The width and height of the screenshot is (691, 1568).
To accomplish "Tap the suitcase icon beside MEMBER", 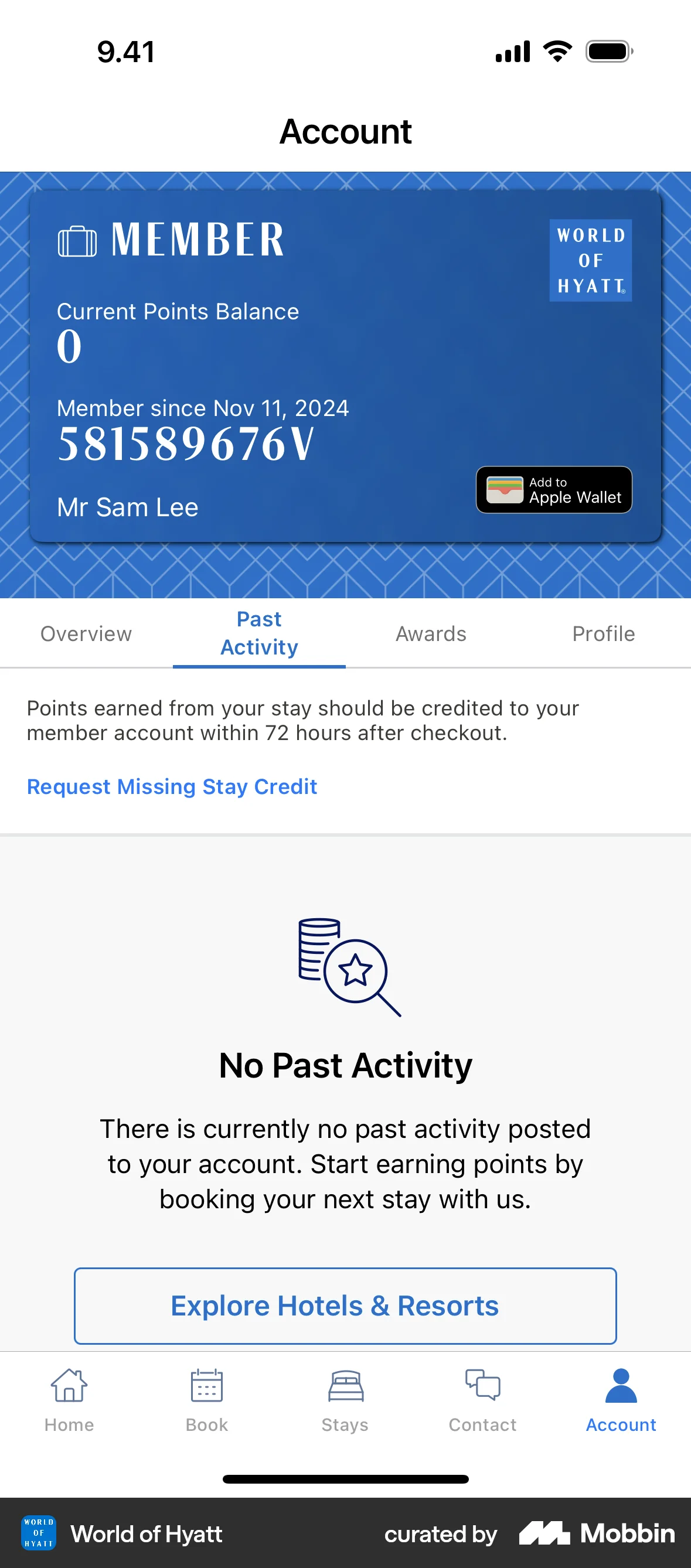I will tap(76, 238).
